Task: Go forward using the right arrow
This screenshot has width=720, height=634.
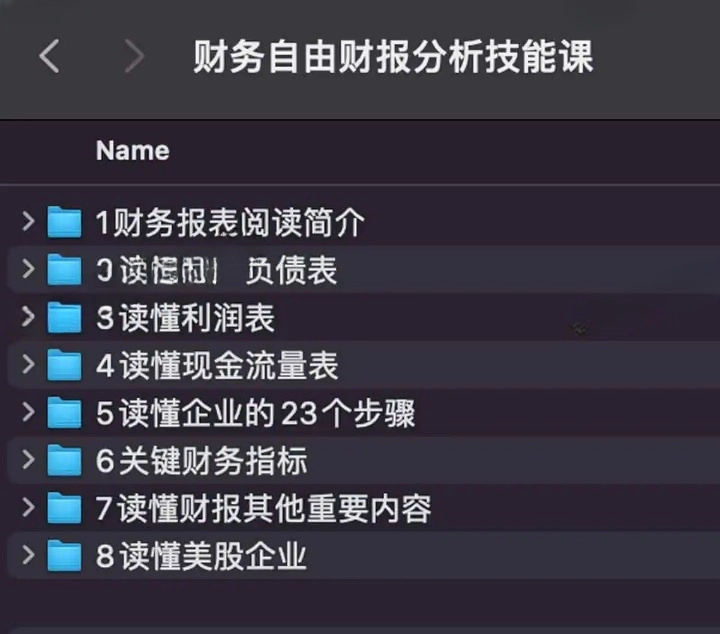Action: click(x=132, y=57)
